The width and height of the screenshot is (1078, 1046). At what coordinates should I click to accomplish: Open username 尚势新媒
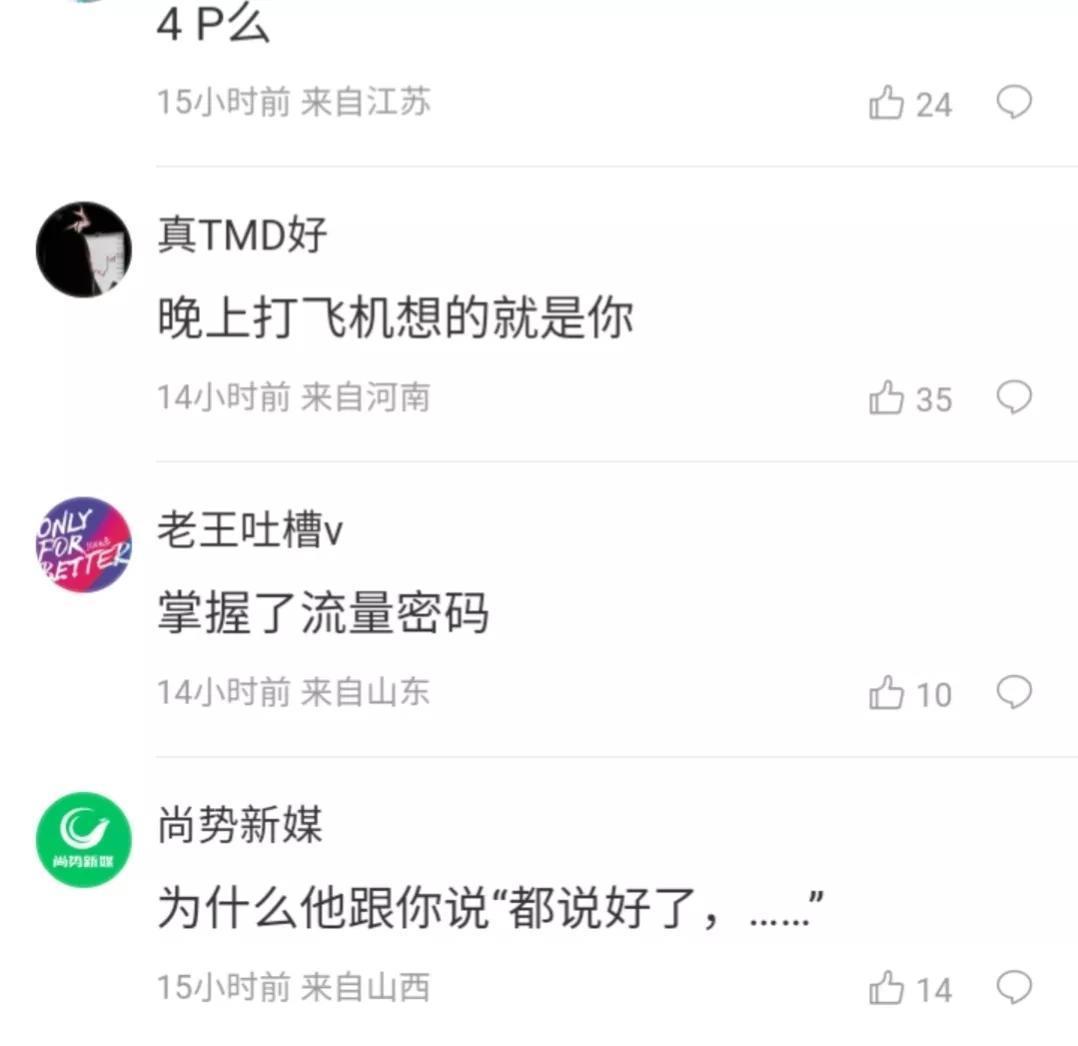point(240,826)
